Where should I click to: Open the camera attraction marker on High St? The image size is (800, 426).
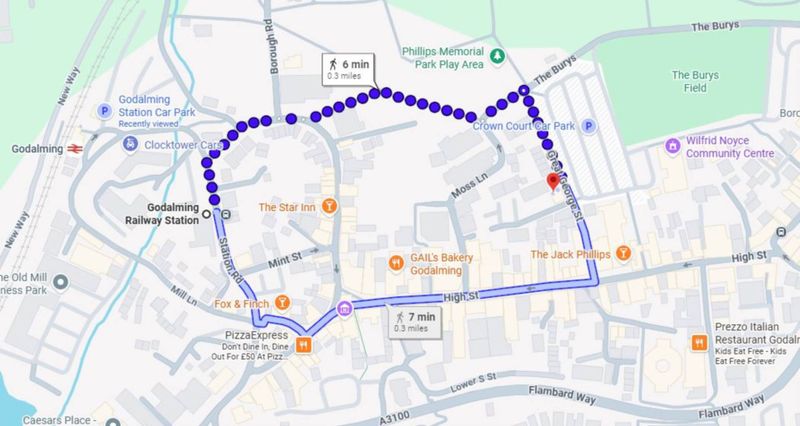tap(345, 308)
